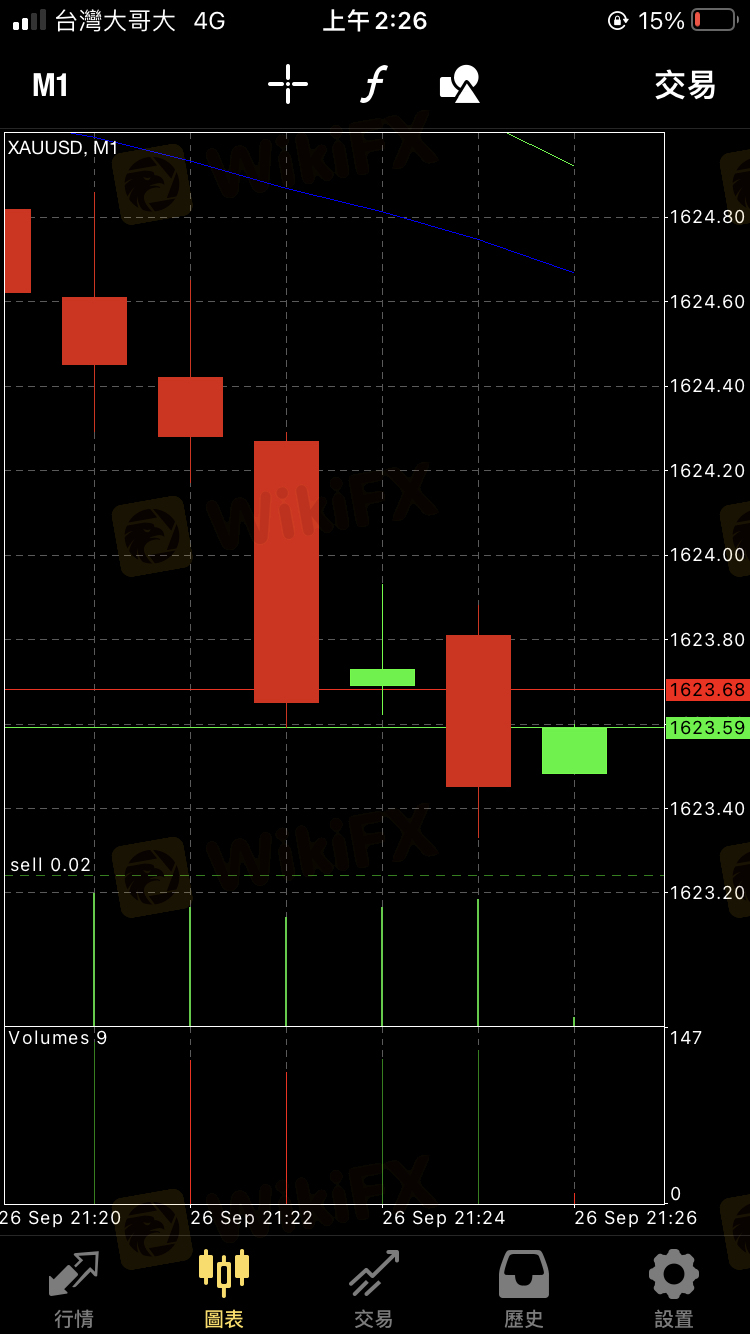
Task: Switch to the 行情 quotes tab
Action: tap(75, 1288)
